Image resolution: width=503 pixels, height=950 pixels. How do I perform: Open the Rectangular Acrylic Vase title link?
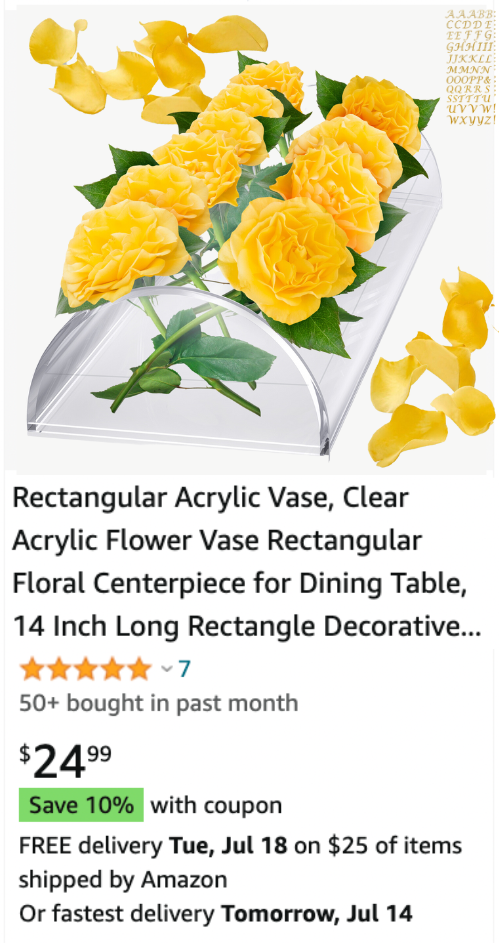pos(247,562)
